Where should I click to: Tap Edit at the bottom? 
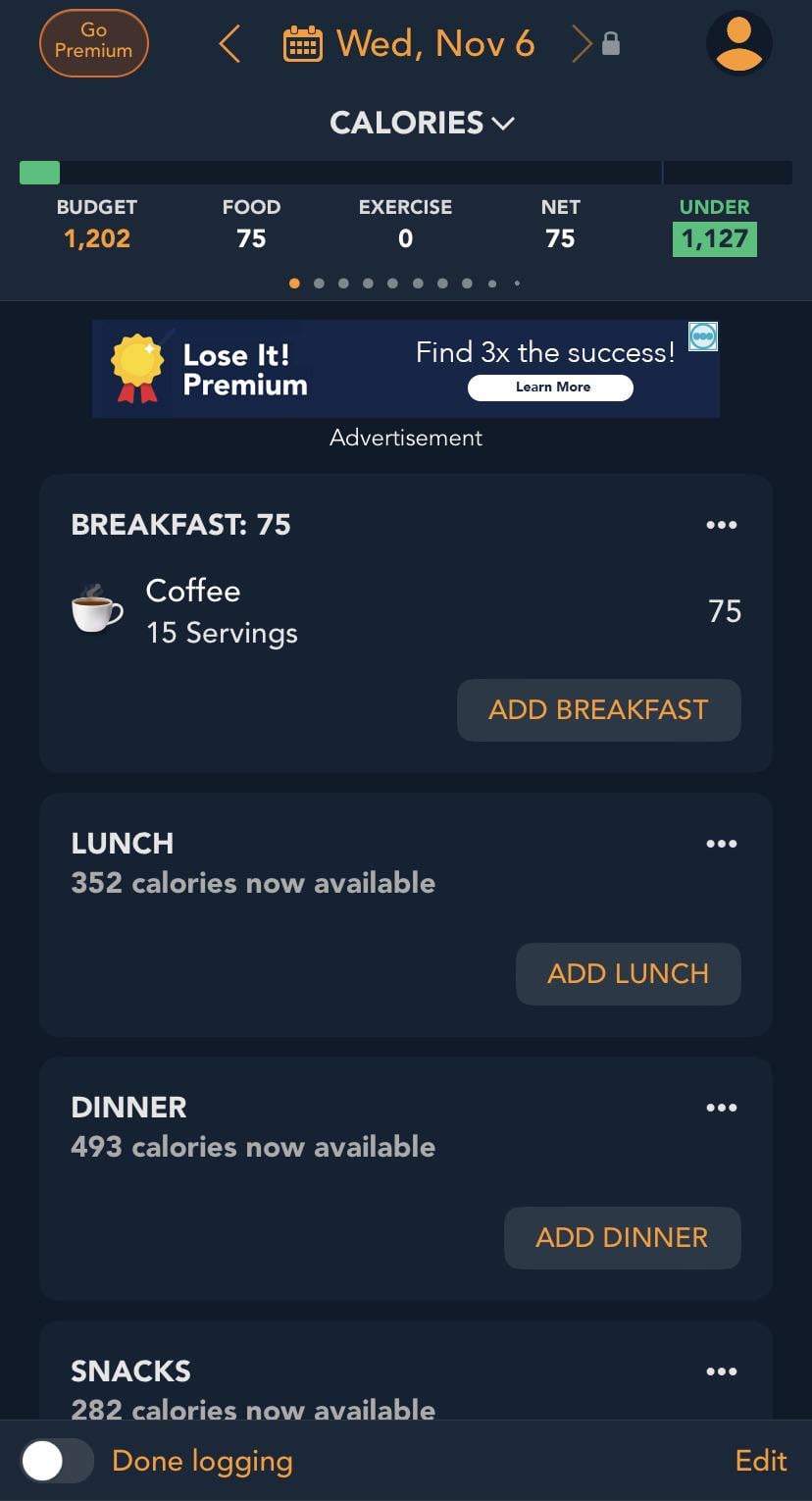point(761,1461)
